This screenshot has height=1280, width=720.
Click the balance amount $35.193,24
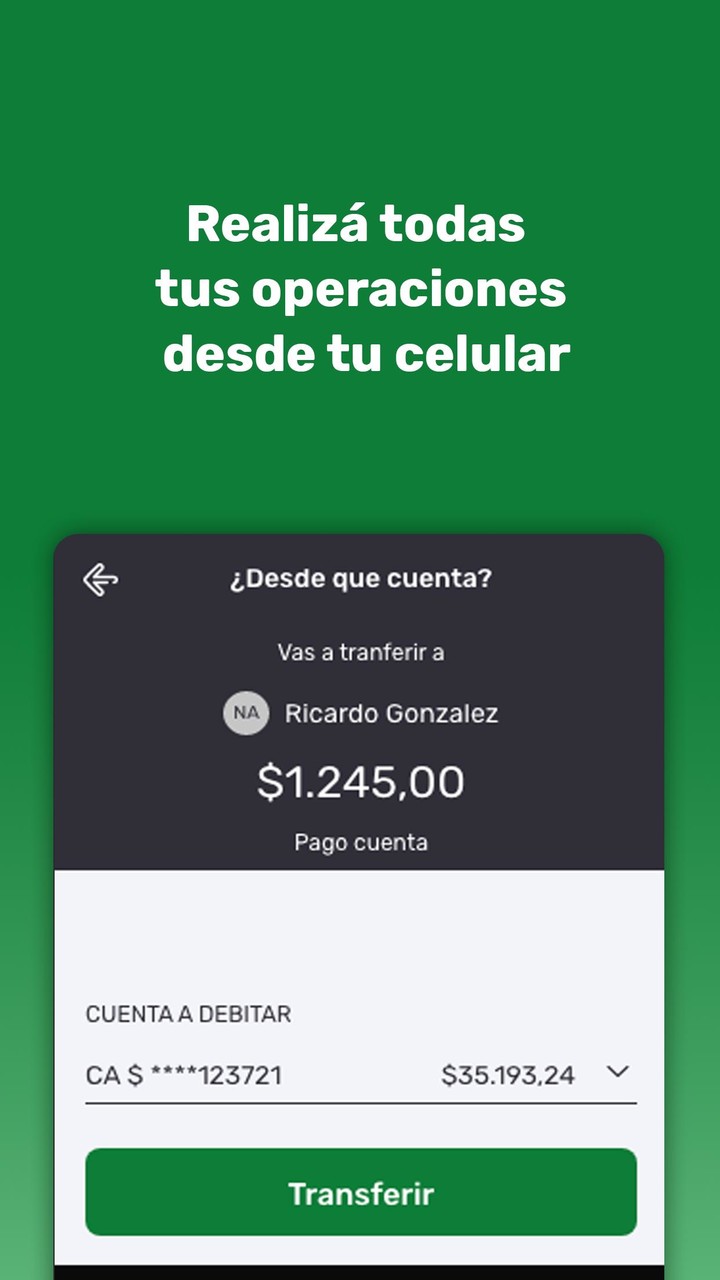click(x=510, y=1075)
